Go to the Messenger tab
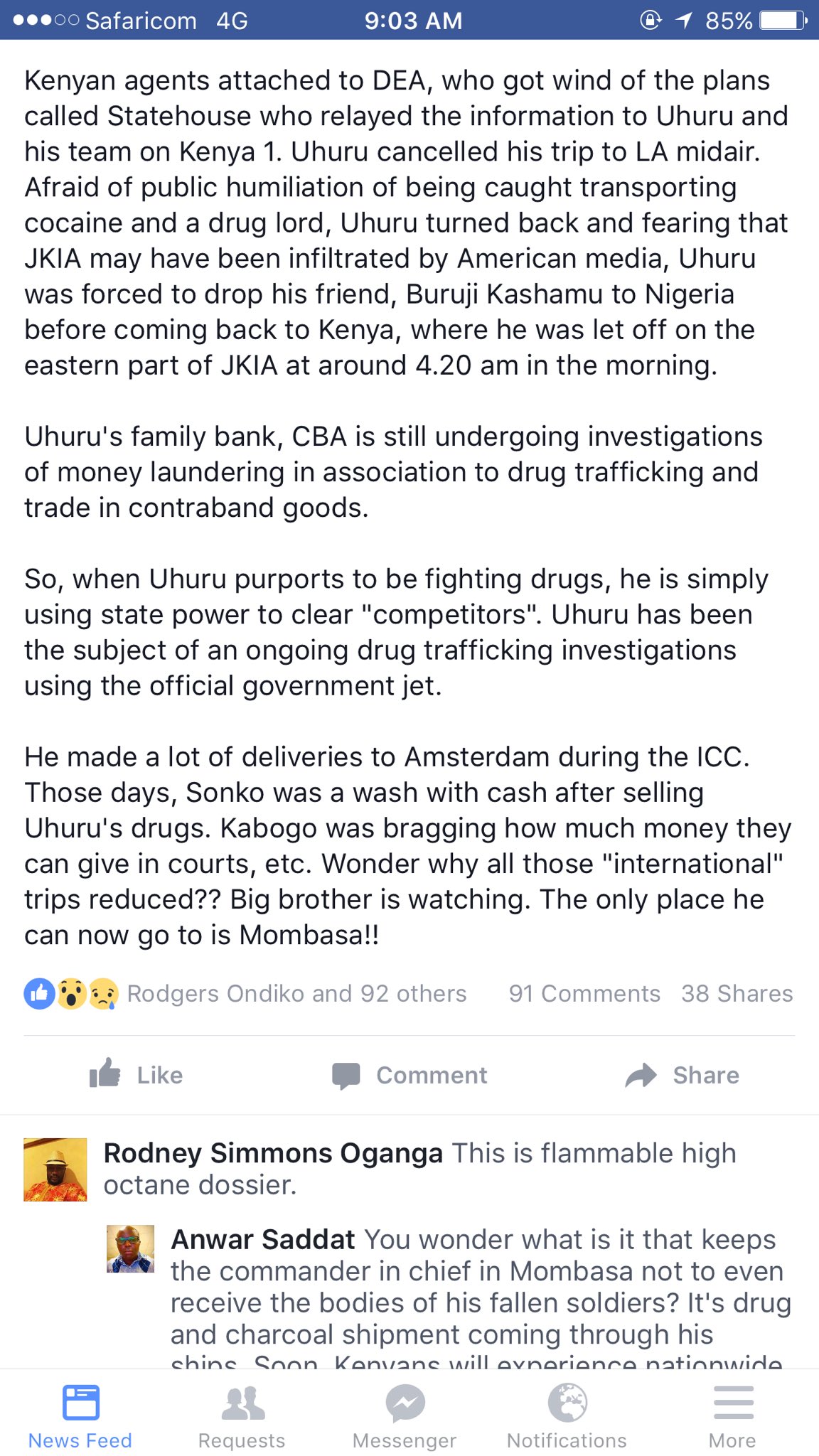 [x=405, y=1416]
